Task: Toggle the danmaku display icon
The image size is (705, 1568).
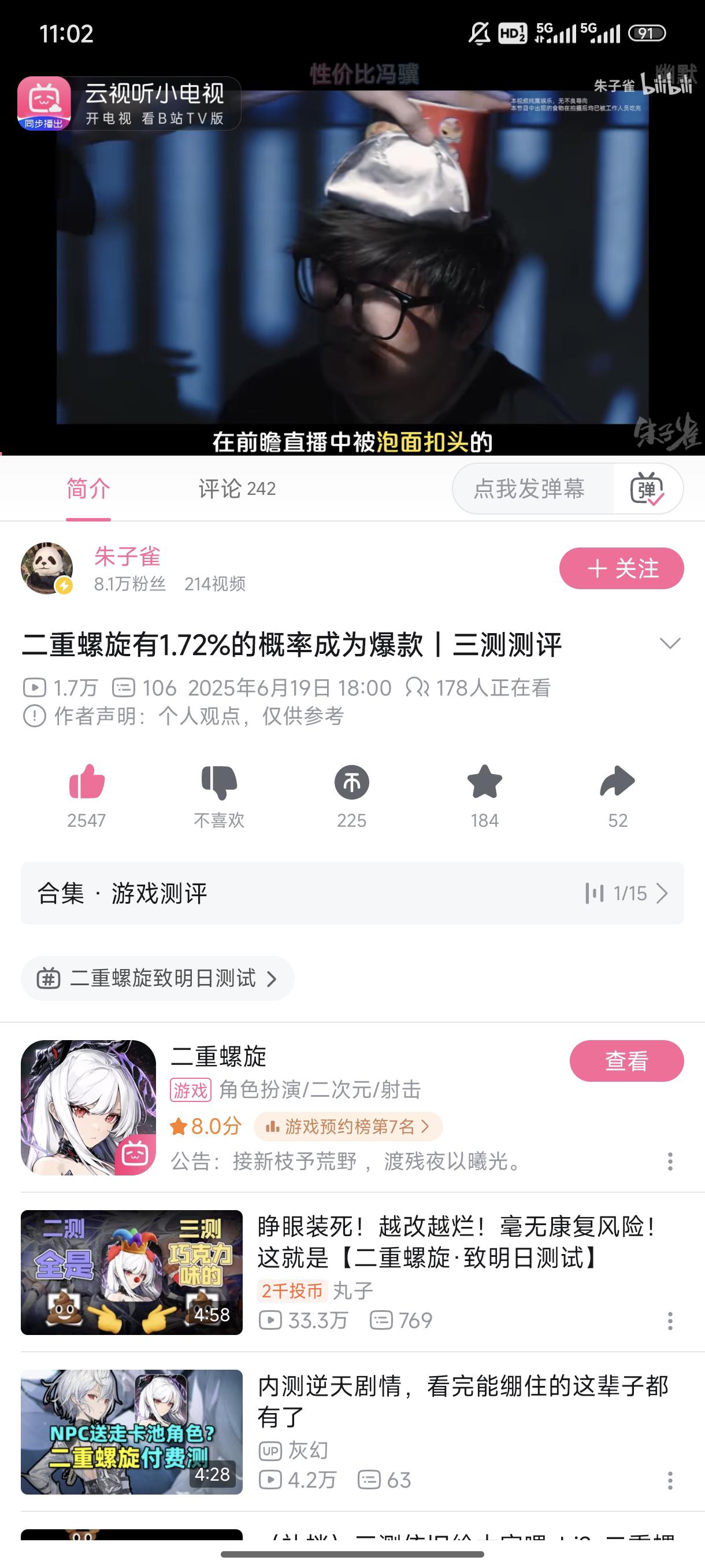Action: [647, 489]
